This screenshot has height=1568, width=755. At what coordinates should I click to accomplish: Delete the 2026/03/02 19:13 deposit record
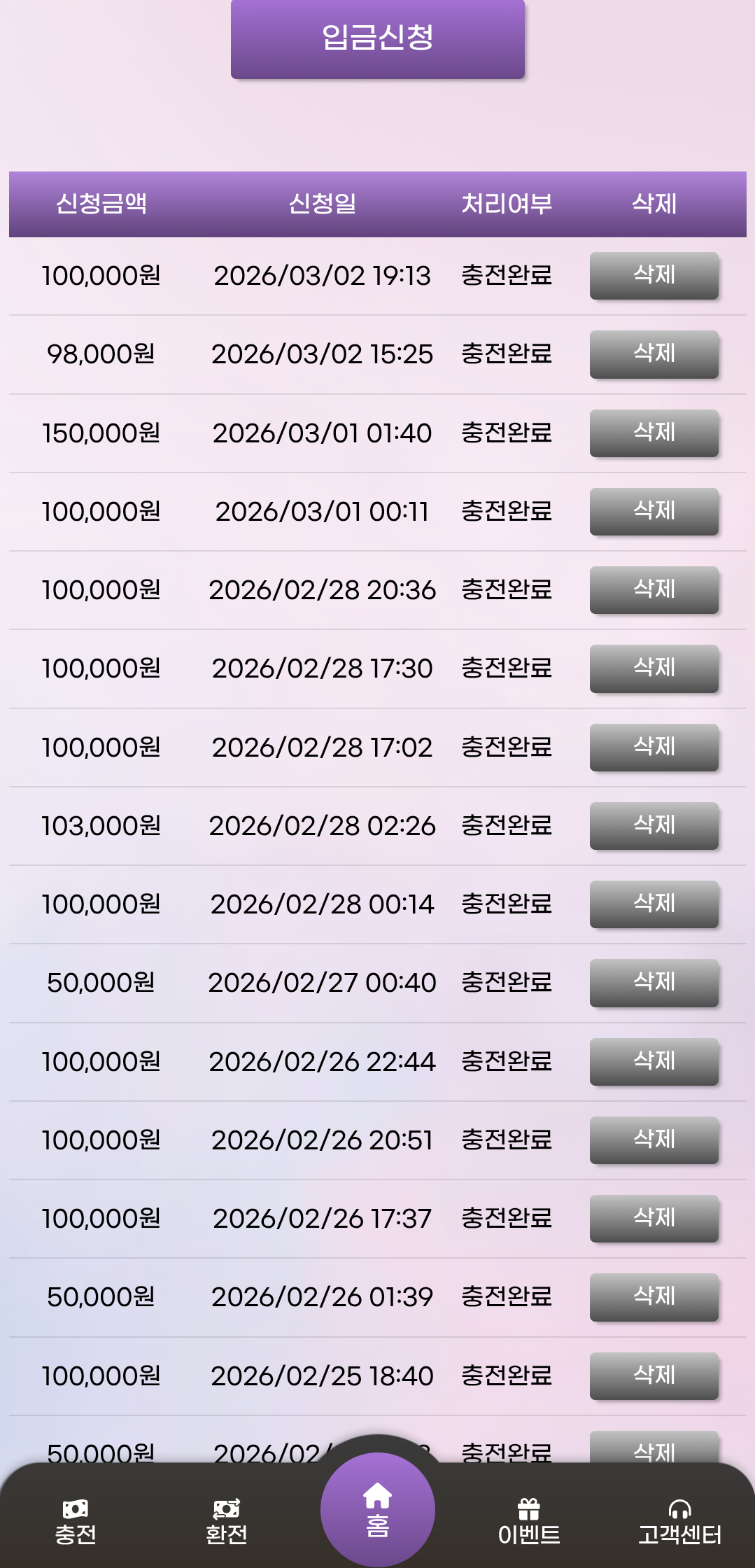[654, 276]
